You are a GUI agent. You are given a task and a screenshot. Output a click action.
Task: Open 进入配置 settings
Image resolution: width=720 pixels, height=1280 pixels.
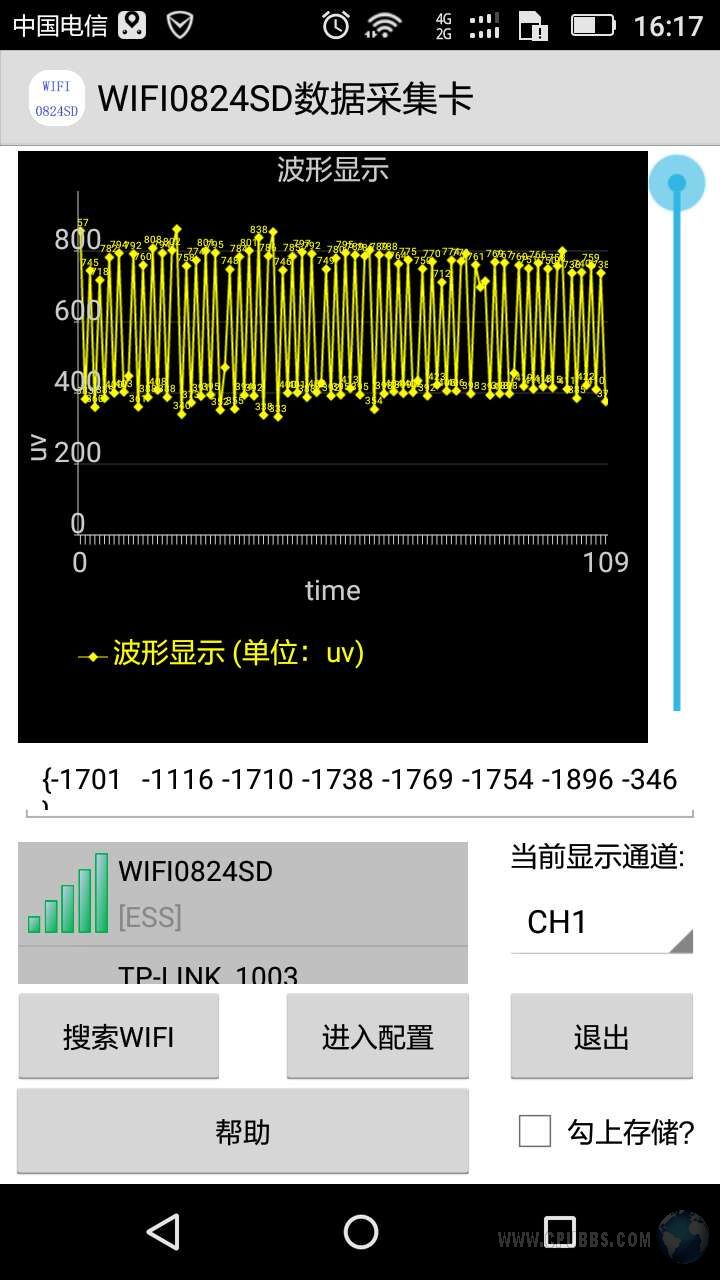pyautogui.click(x=377, y=1036)
